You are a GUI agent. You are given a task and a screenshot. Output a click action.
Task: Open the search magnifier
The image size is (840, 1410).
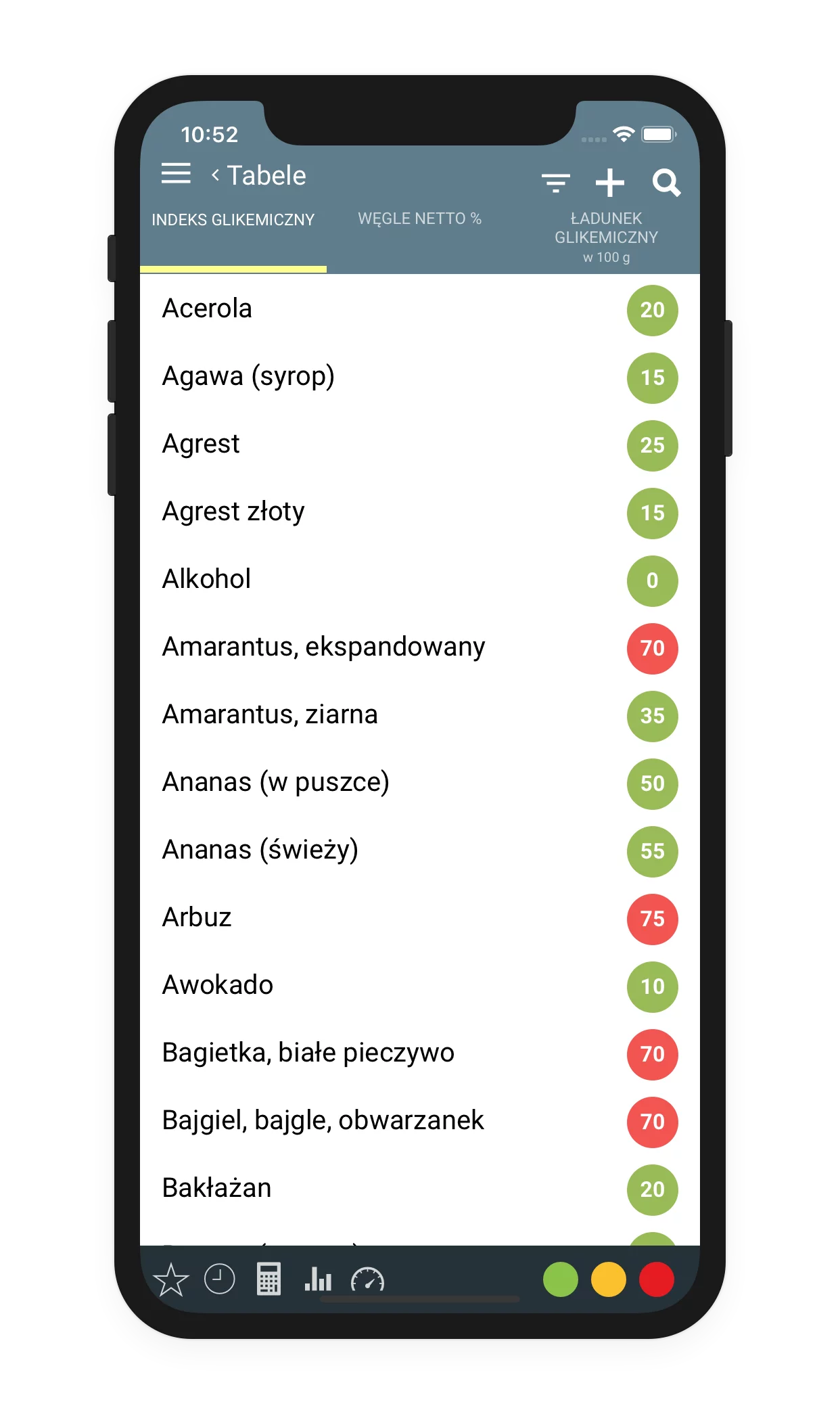(x=666, y=183)
